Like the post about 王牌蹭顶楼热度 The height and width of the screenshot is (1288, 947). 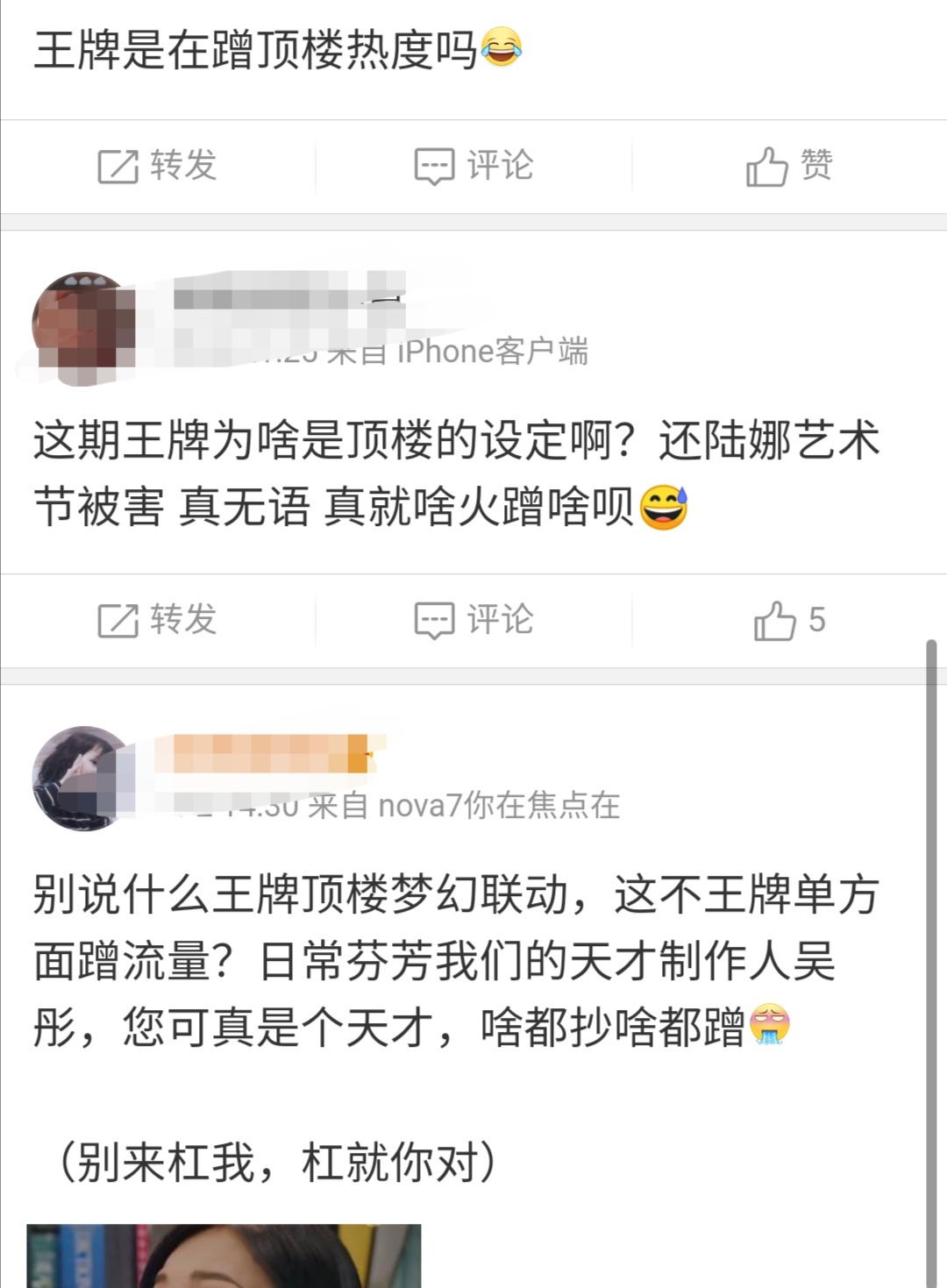coord(789,166)
